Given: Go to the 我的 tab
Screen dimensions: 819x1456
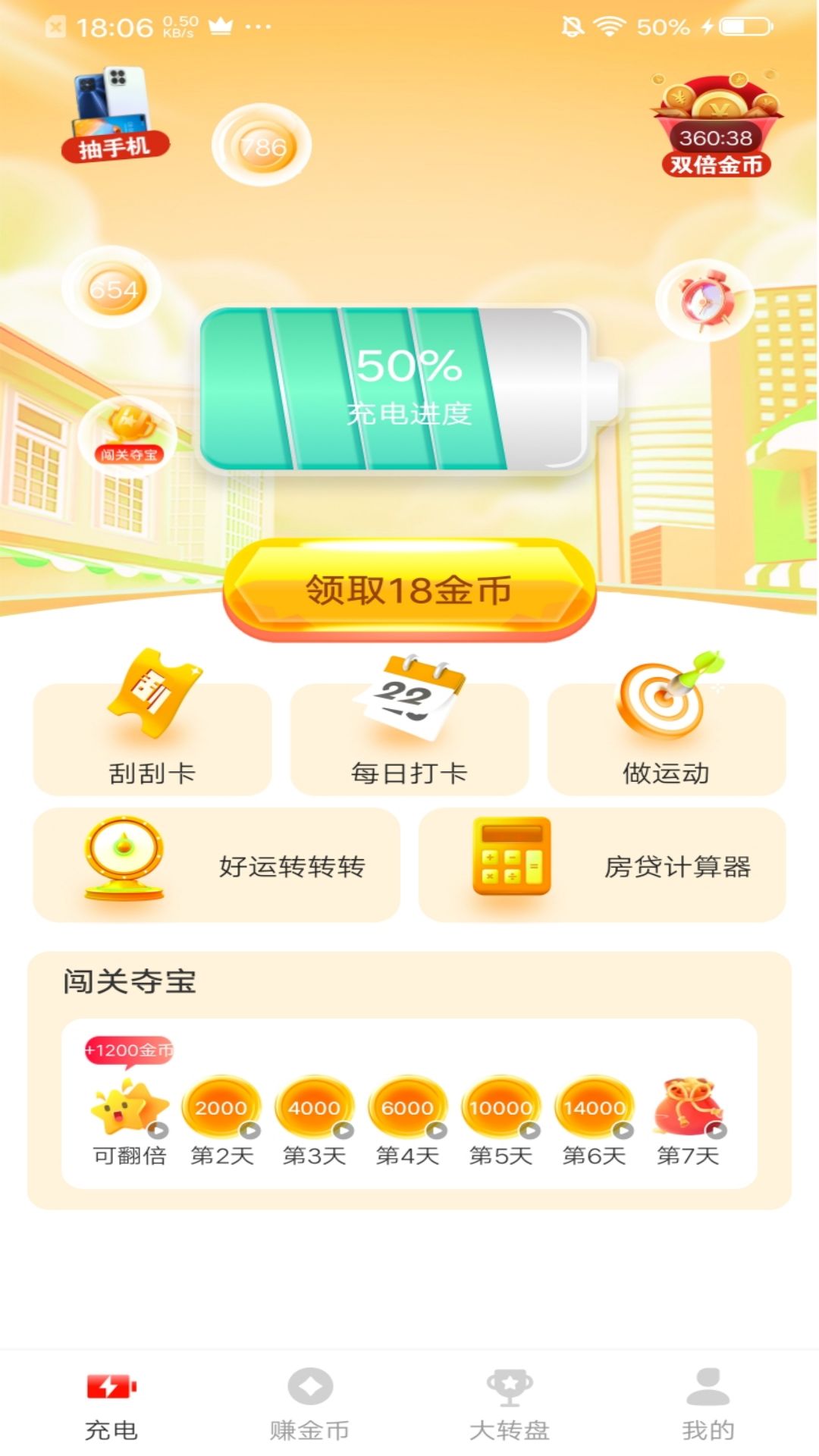Looking at the screenshot, I should click(708, 1403).
